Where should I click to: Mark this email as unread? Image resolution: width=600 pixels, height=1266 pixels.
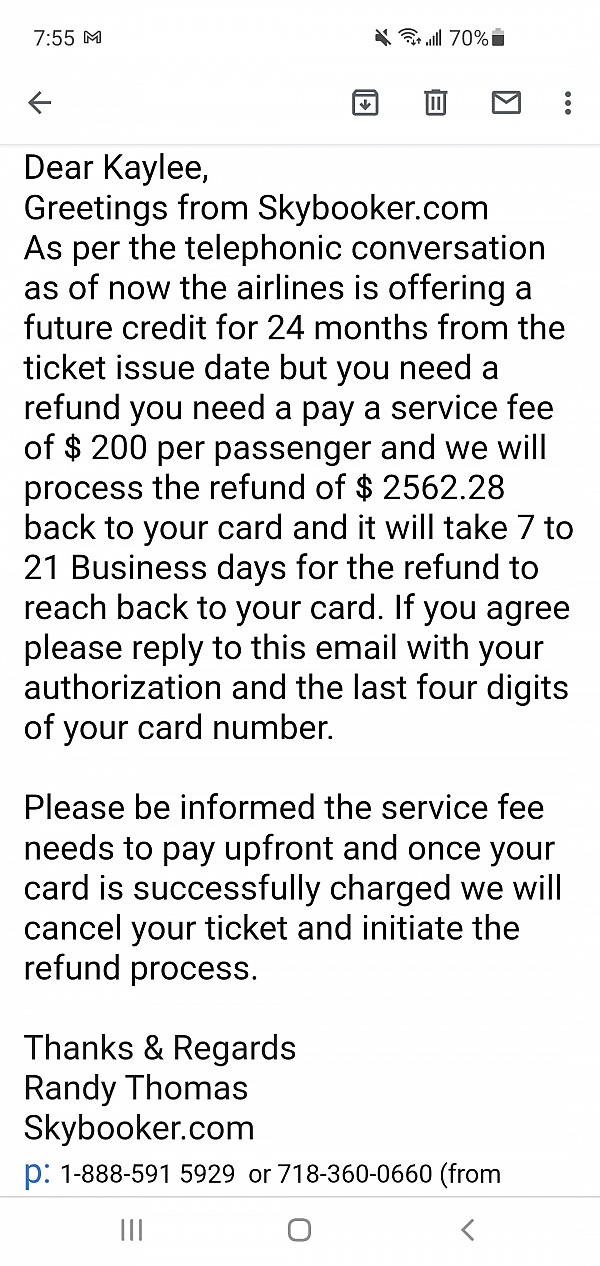click(507, 102)
